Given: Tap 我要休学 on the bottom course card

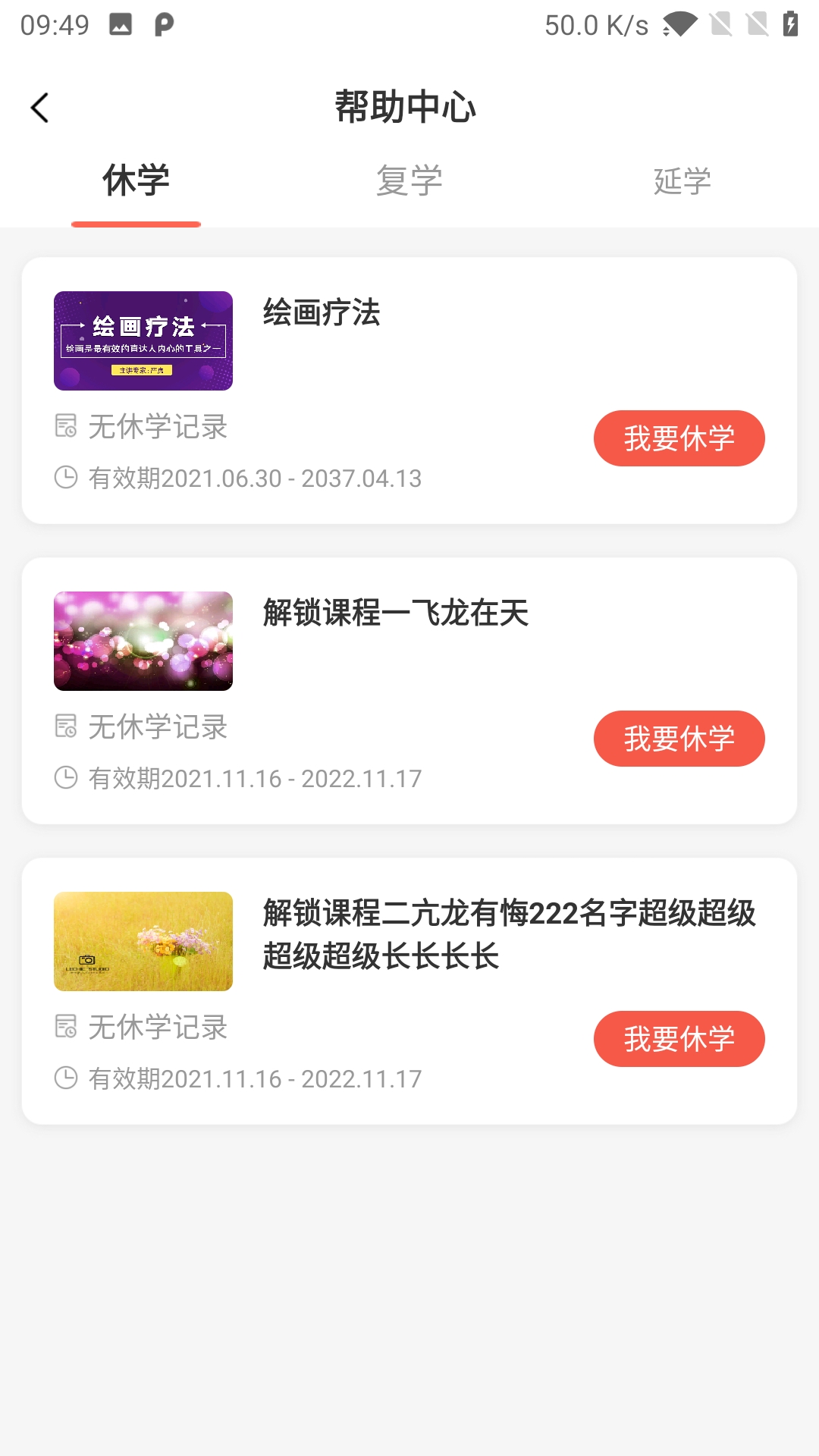Looking at the screenshot, I should point(679,1040).
